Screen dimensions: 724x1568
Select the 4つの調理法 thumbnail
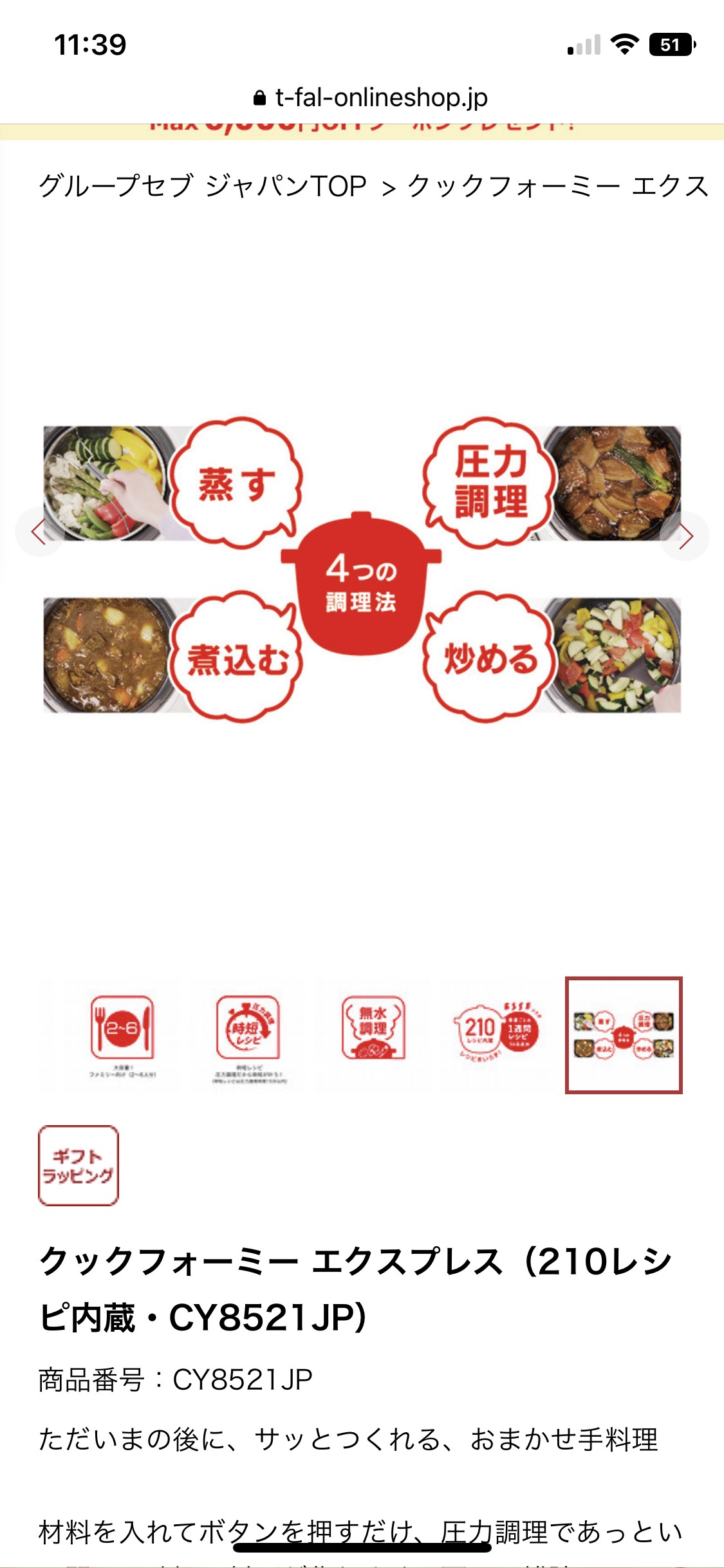tap(624, 1035)
